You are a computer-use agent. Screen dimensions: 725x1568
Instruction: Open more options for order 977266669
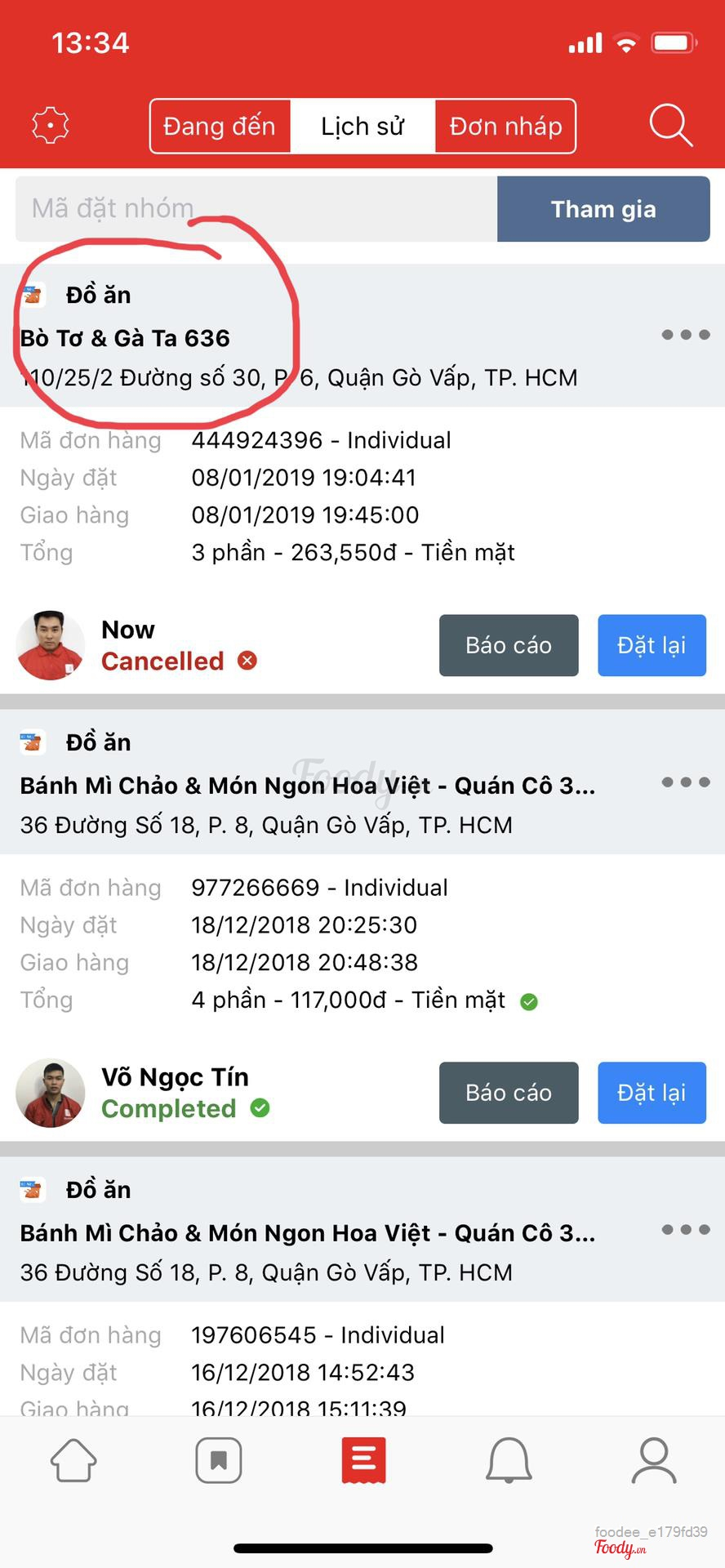pyautogui.click(x=685, y=782)
